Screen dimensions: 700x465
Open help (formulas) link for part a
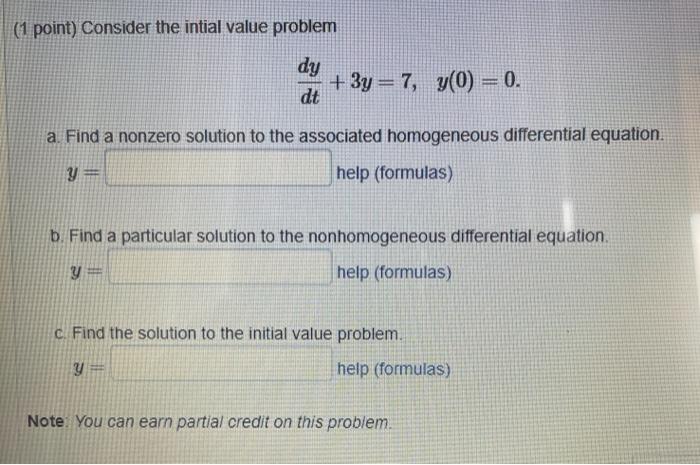(x=394, y=173)
